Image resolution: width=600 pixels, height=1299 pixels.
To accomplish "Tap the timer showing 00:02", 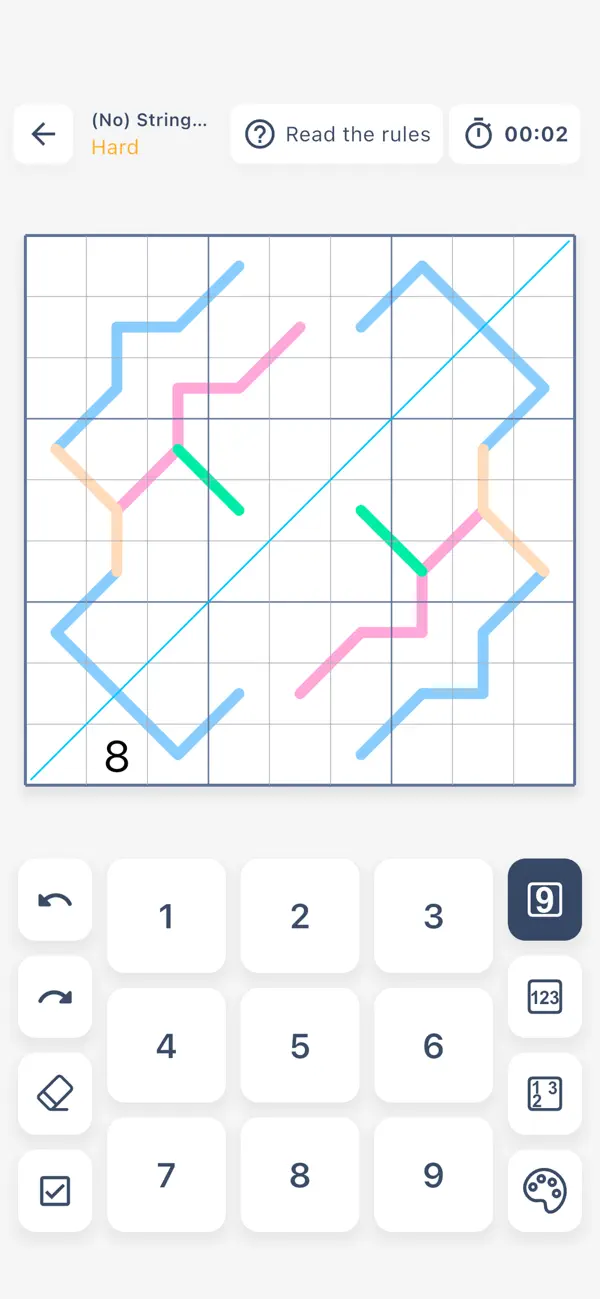I will click(x=515, y=134).
